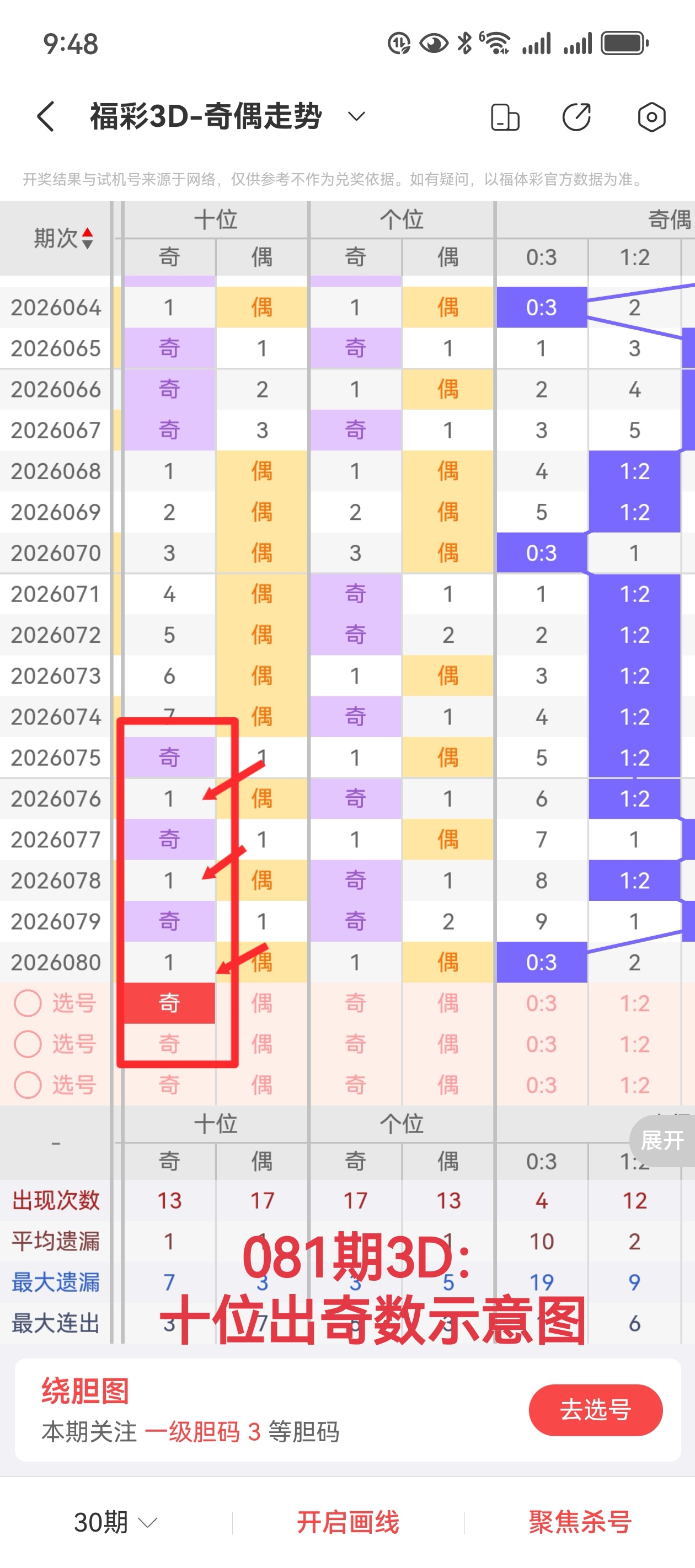Sort by 期次 column
This screenshot has width=695, height=1568.
click(63, 238)
